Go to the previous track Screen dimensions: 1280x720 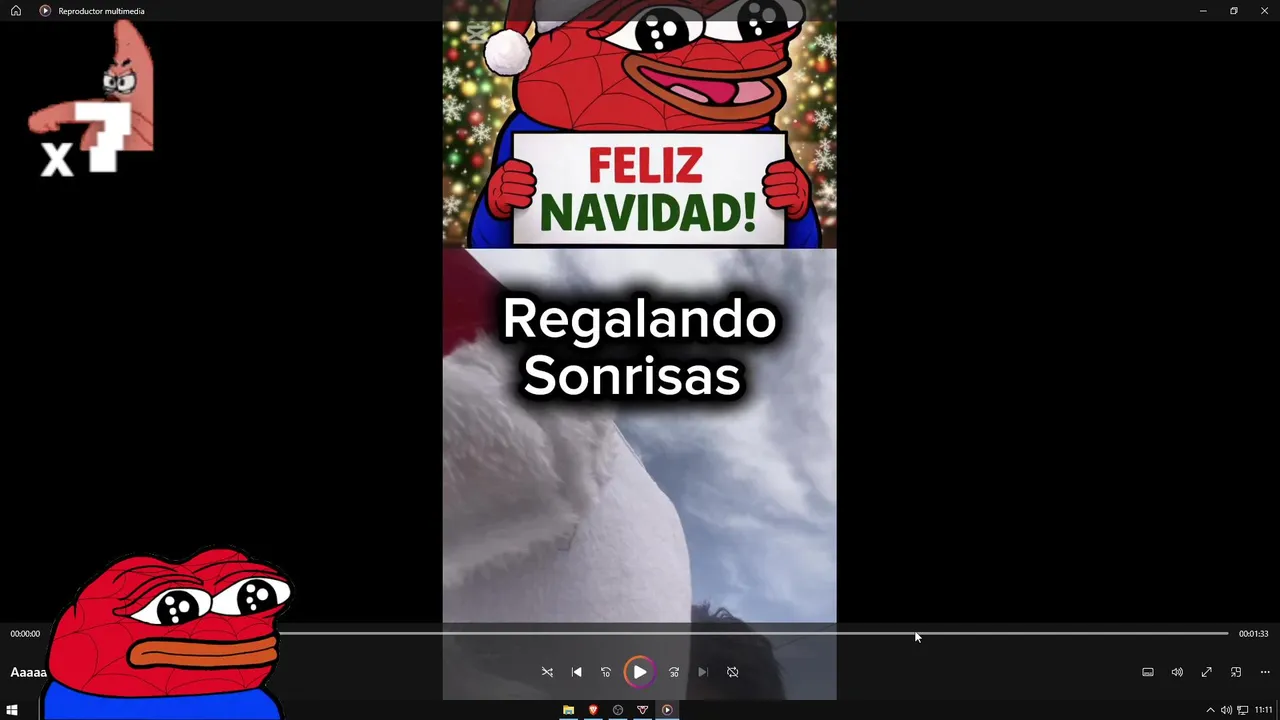(x=576, y=672)
